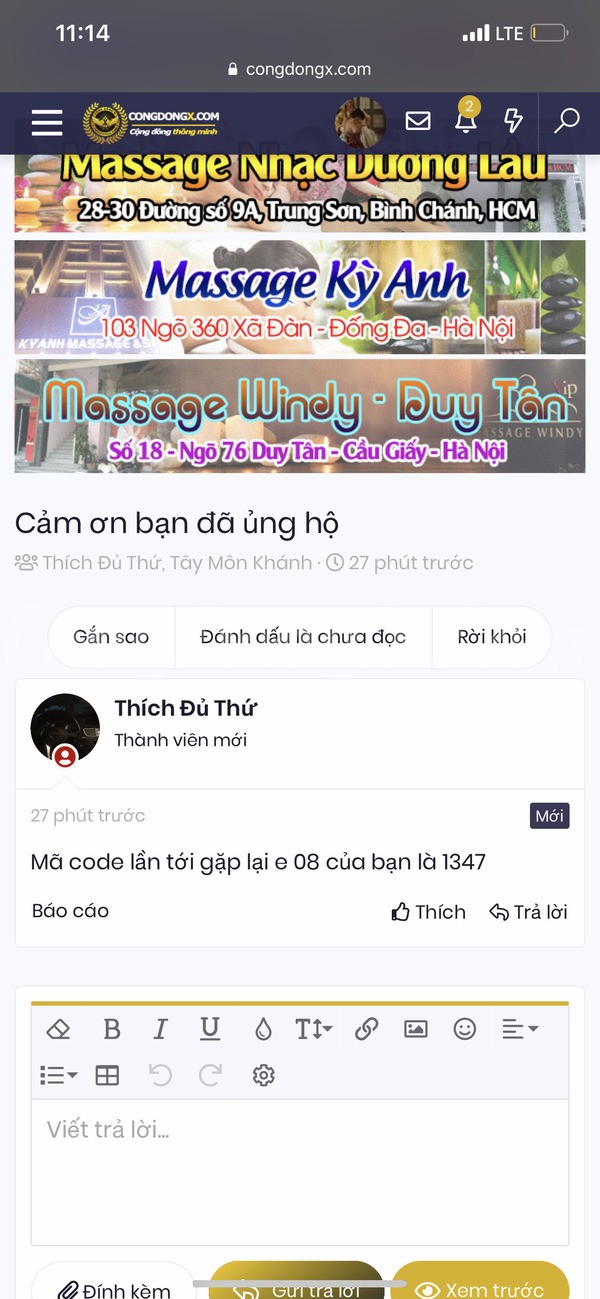Open the messages envelope icon
600x1299 pixels.
[x=418, y=122]
